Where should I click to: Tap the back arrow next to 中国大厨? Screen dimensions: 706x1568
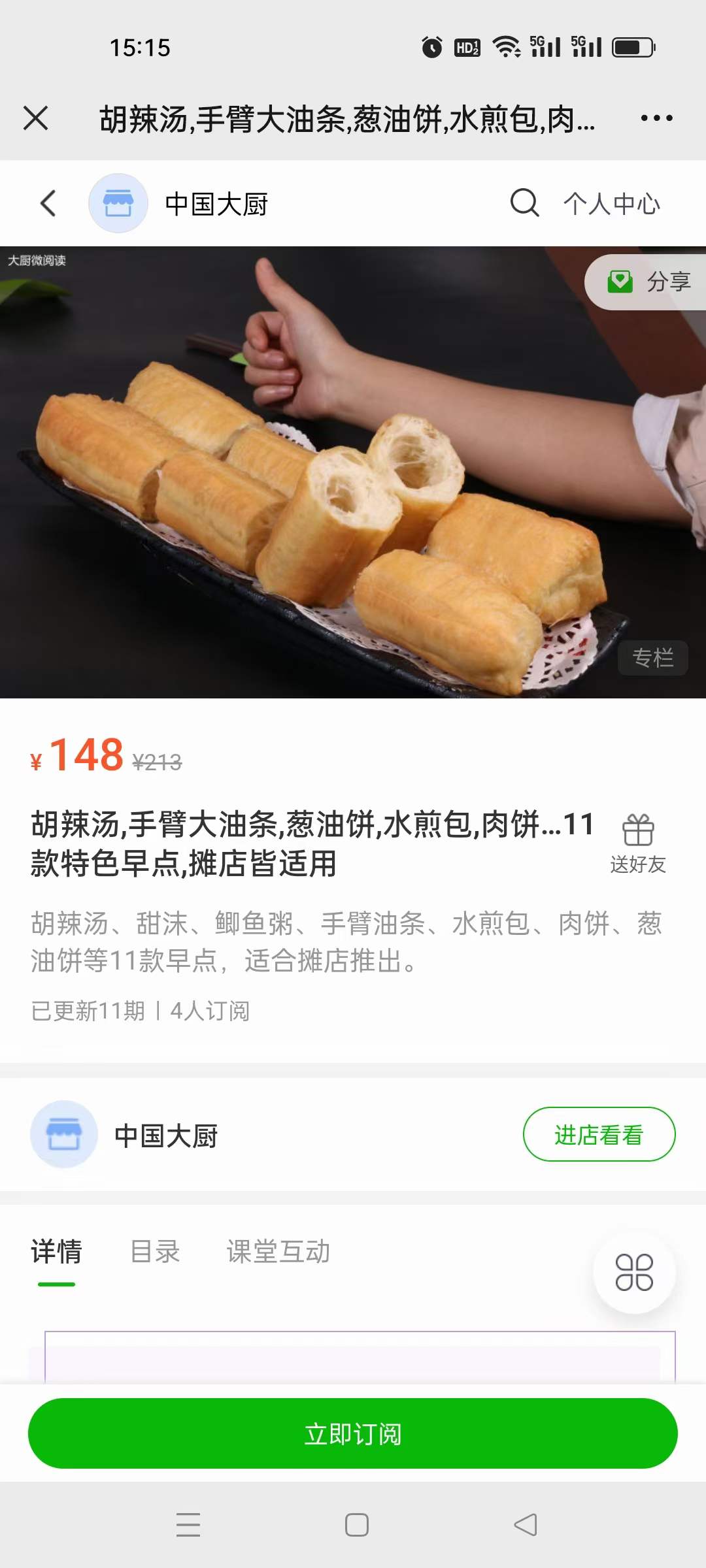pyautogui.click(x=46, y=204)
